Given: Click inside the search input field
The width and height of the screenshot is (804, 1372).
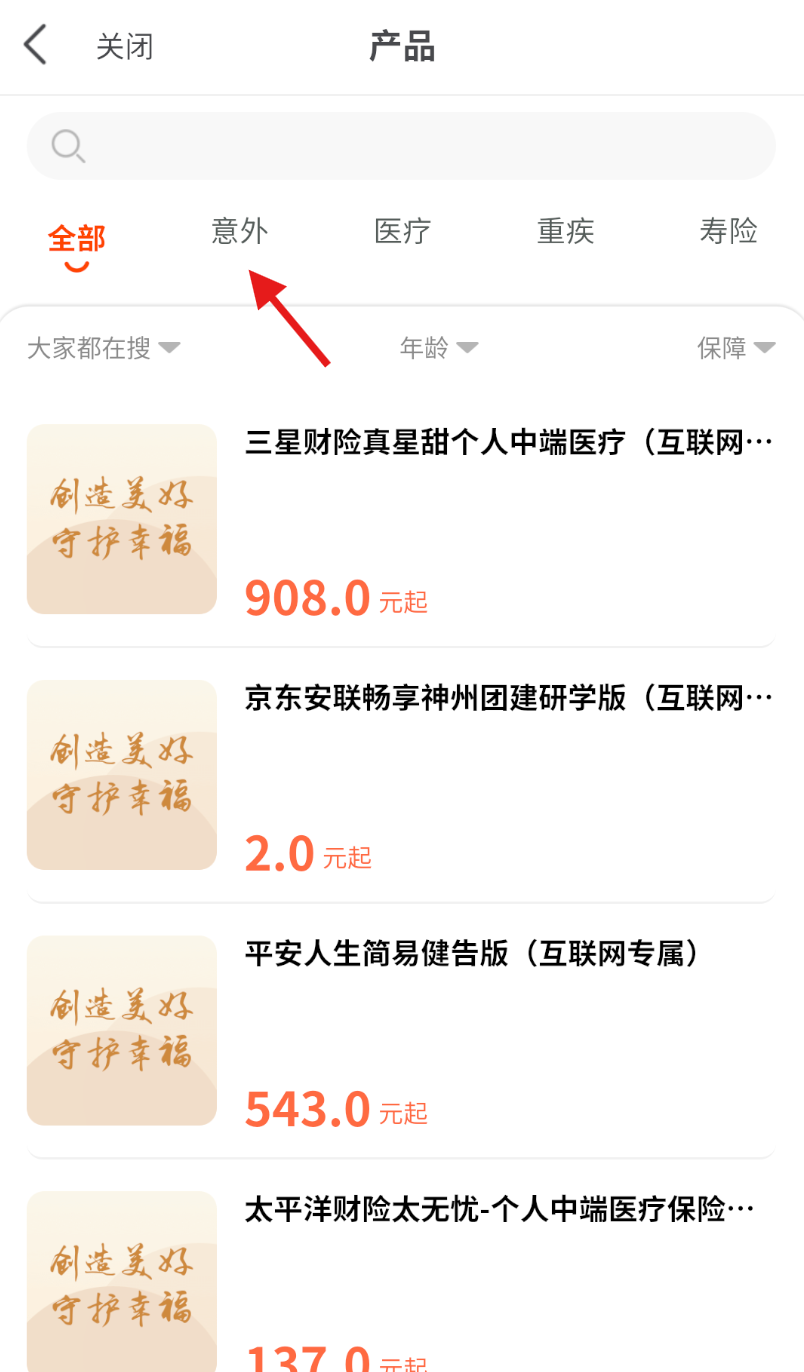Looking at the screenshot, I should (400, 146).
